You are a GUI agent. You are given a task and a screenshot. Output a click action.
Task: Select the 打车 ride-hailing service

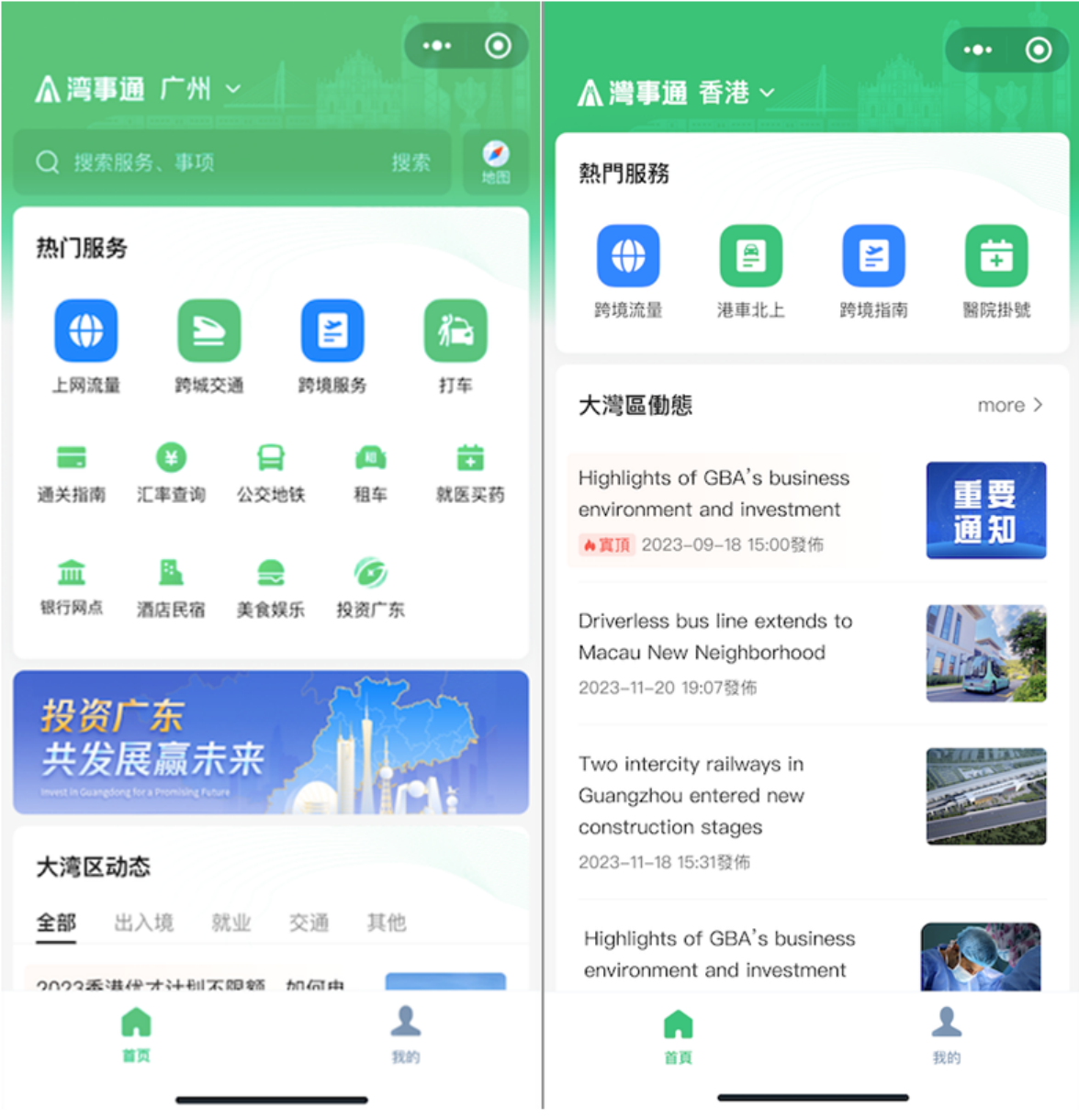pyautogui.click(x=455, y=346)
